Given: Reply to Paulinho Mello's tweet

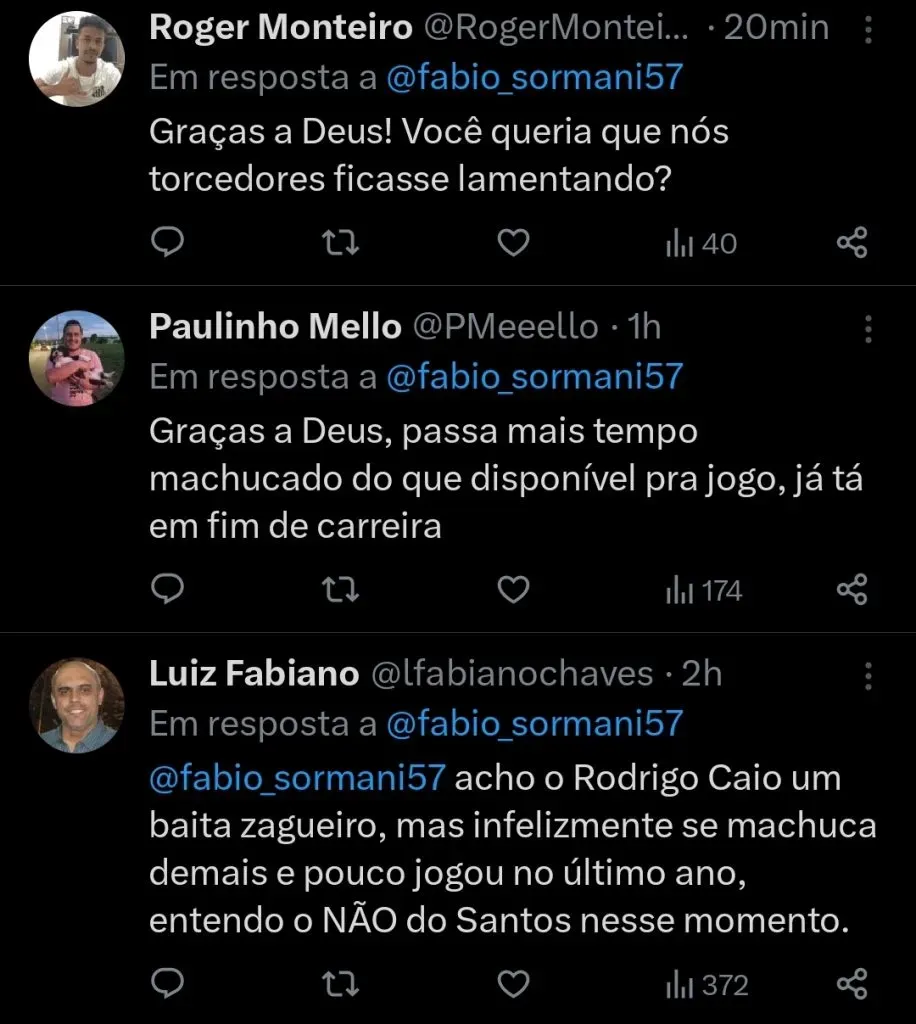Looking at the screenshot, I should point(167,590).
